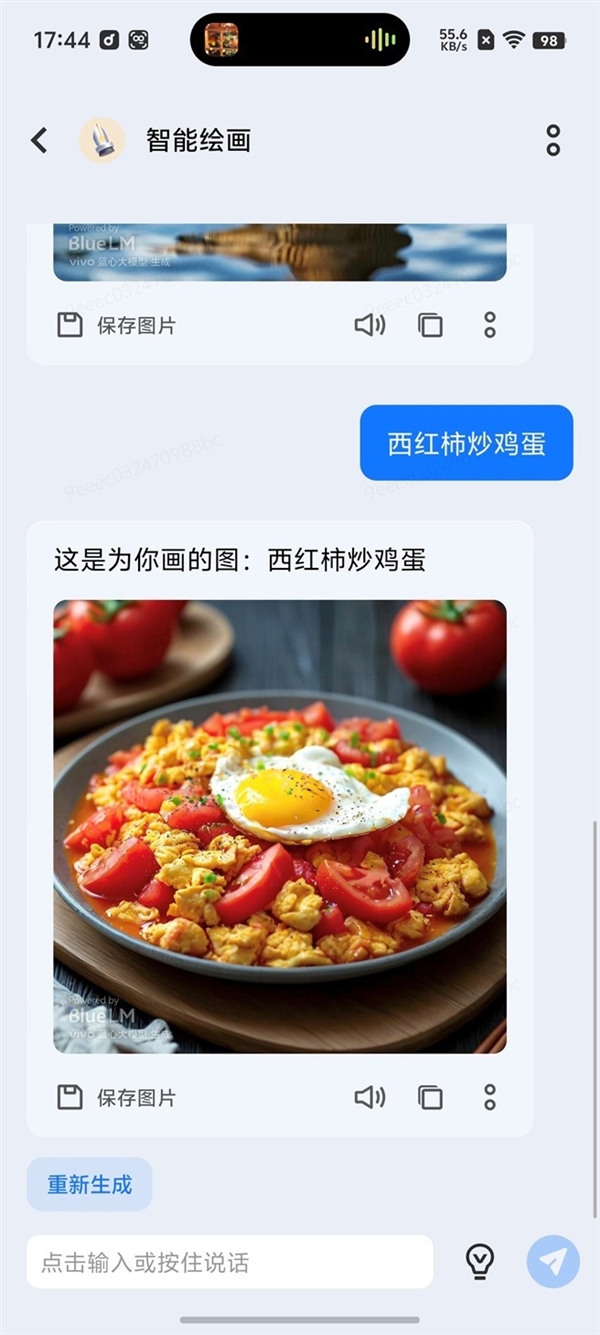Viewport: 600px width, 1335px height.
Task: Focus the 点击输入或按住说话 input field
Action: click(x=230, y=1262)
